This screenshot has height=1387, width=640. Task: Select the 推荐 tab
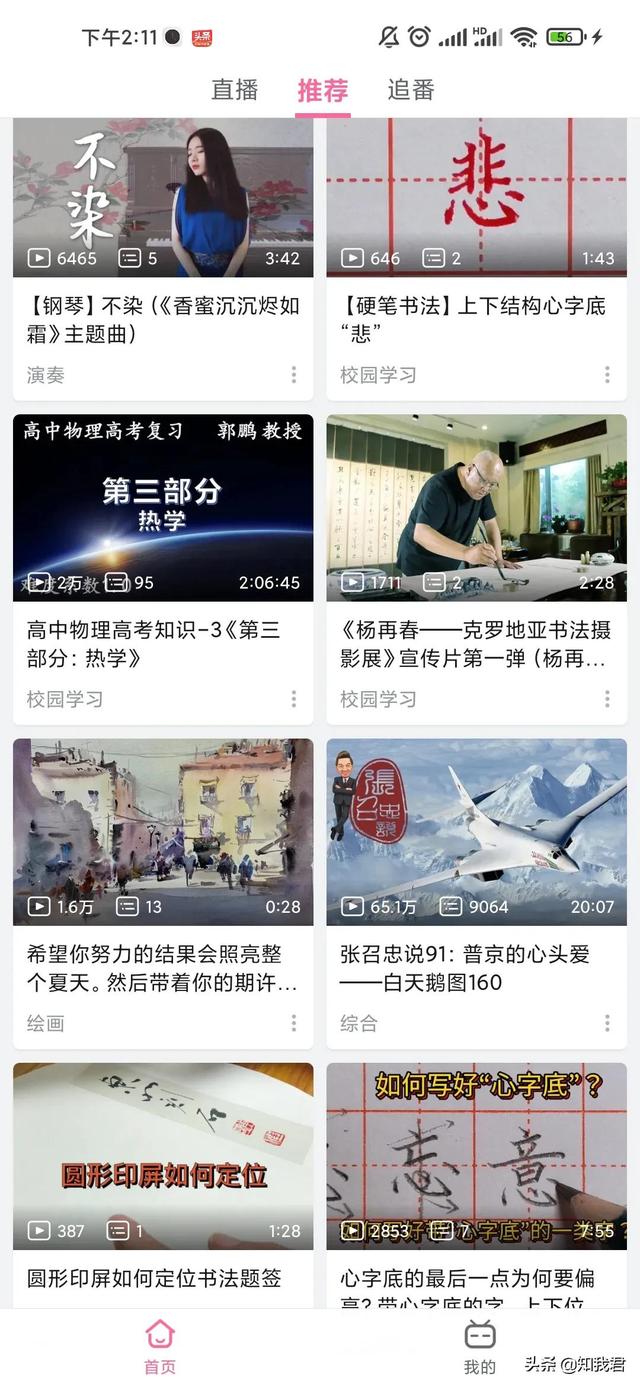point(323,90)
